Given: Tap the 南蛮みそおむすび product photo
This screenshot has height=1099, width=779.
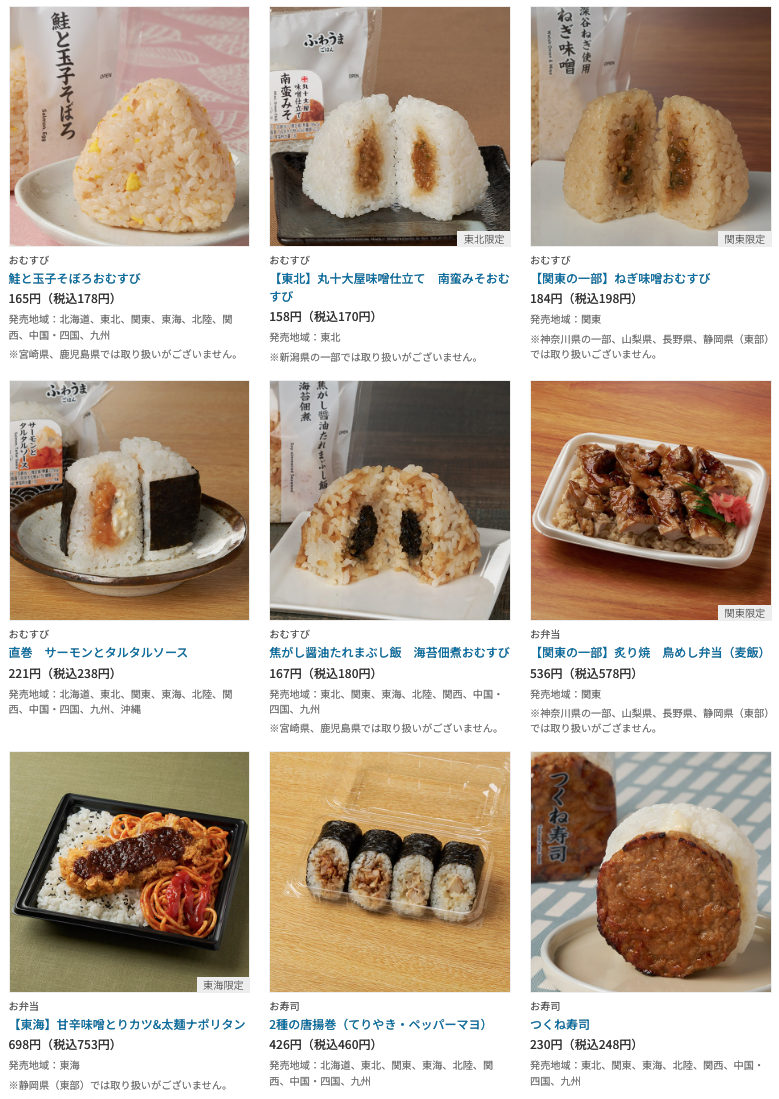Looking at the screenshot, I should [x=390, y=127].
